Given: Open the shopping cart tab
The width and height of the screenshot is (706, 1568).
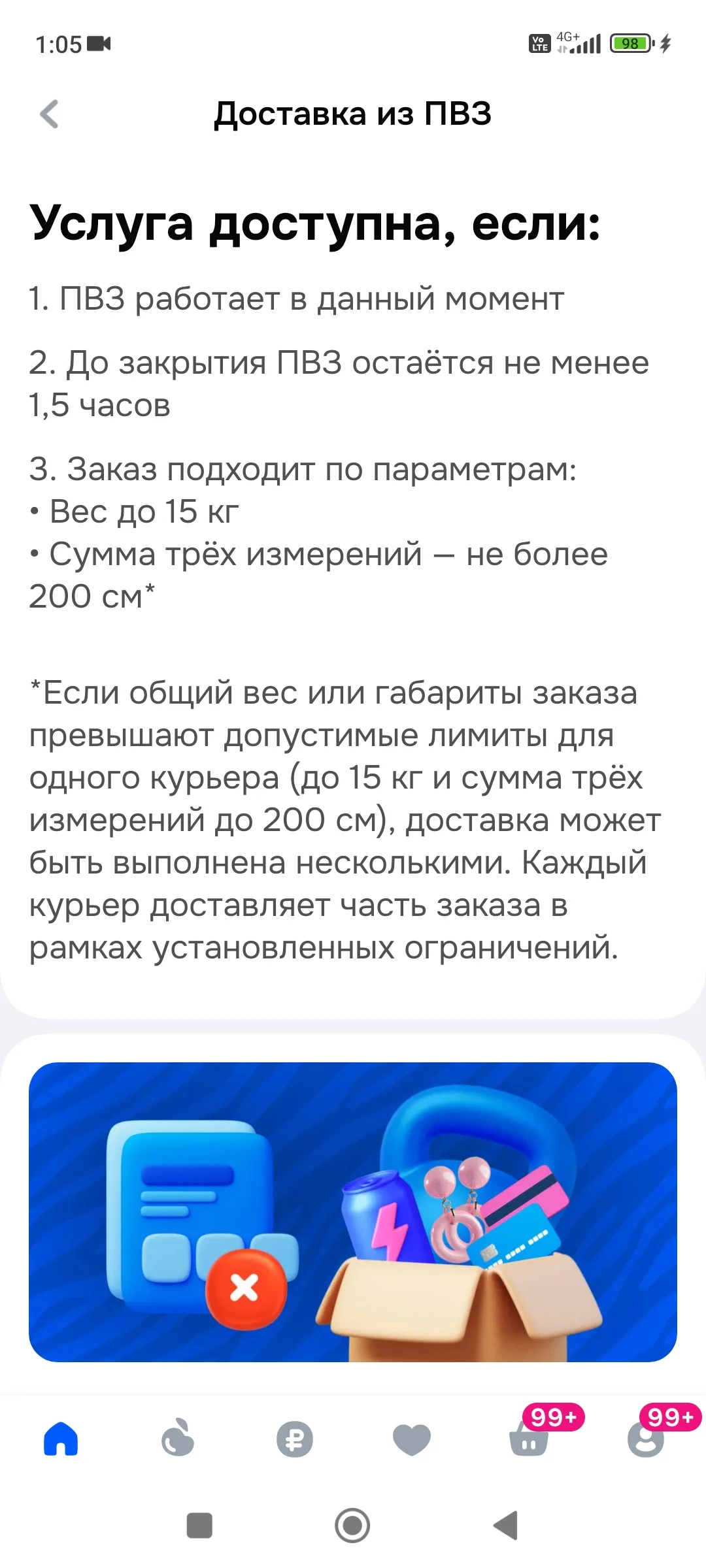Looking at the screenshot, I should 529,1439.
